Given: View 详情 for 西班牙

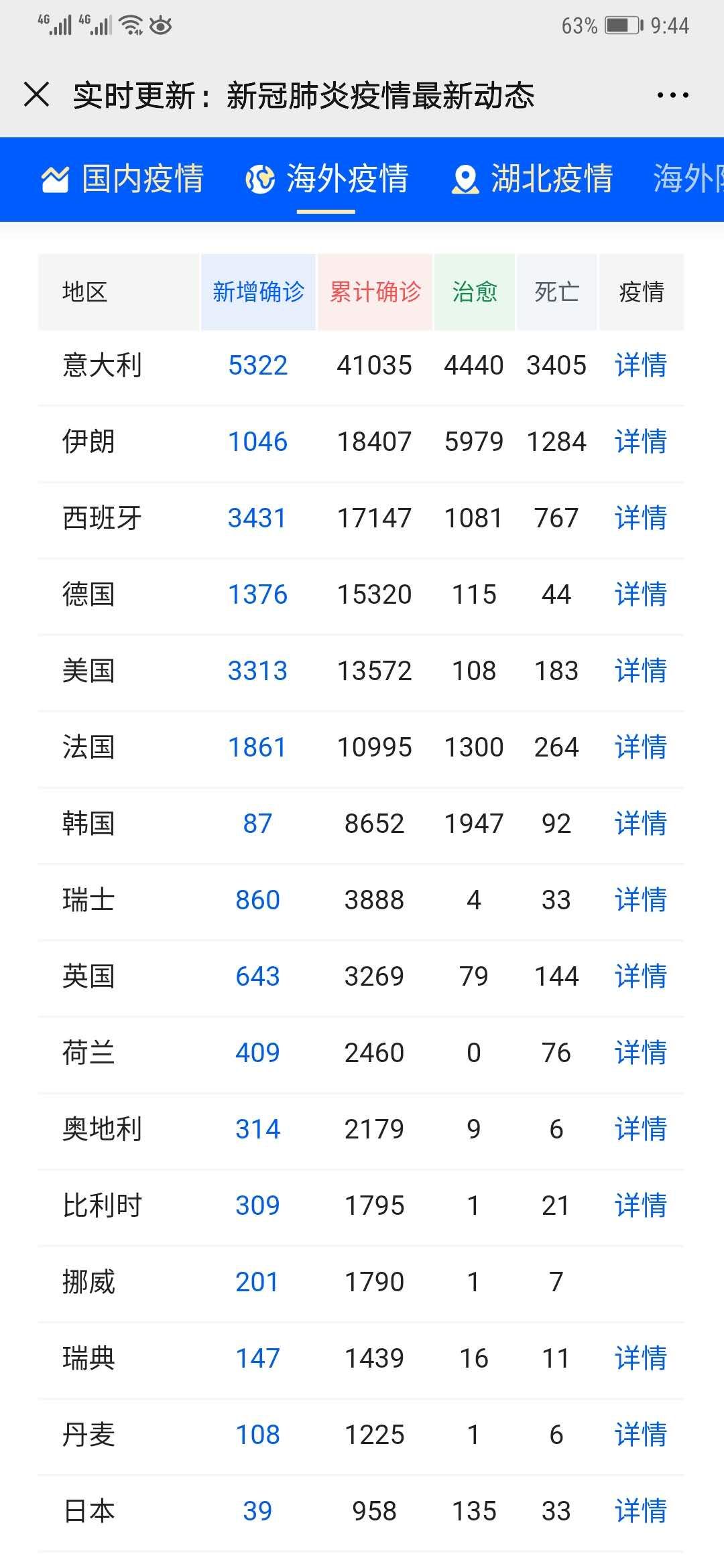Looking at the screenshot, I should coord(641,518).
